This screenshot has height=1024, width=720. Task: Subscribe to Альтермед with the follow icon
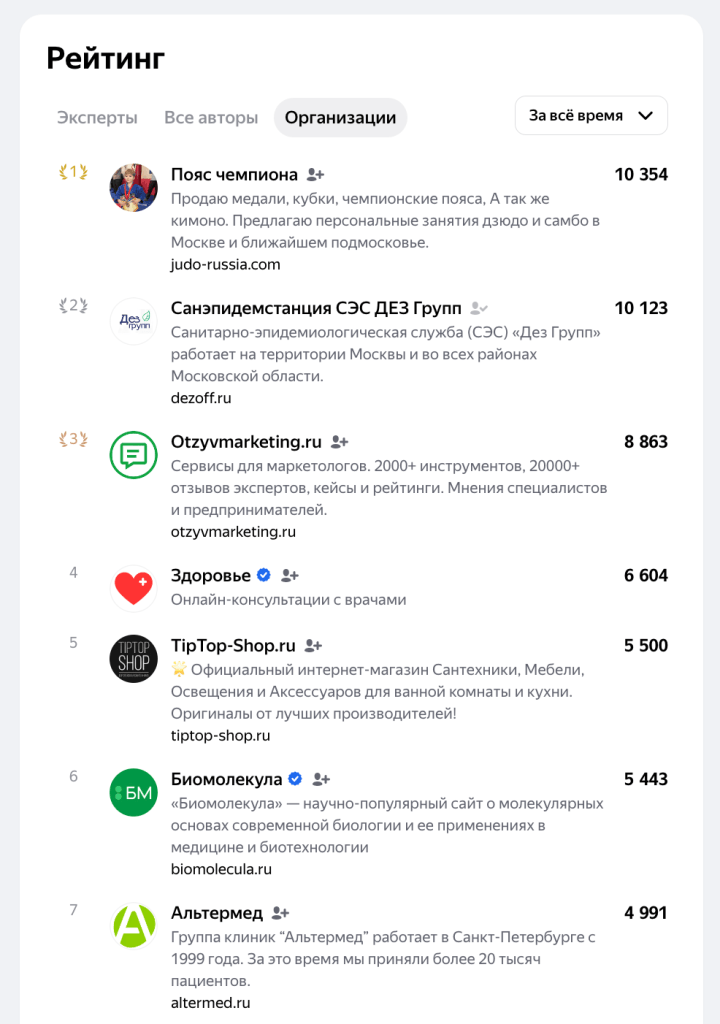281,913
